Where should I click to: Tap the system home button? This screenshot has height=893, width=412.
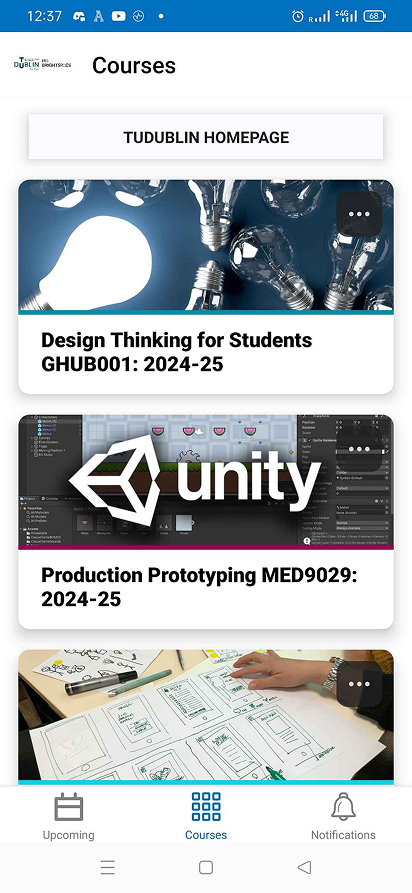tap(206, 867)
